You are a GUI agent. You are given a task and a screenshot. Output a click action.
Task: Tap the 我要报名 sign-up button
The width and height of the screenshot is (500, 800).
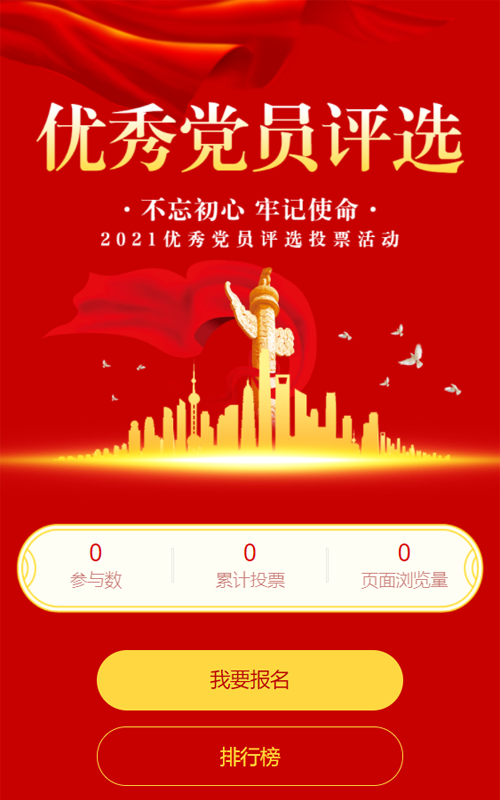click(250, 680)
